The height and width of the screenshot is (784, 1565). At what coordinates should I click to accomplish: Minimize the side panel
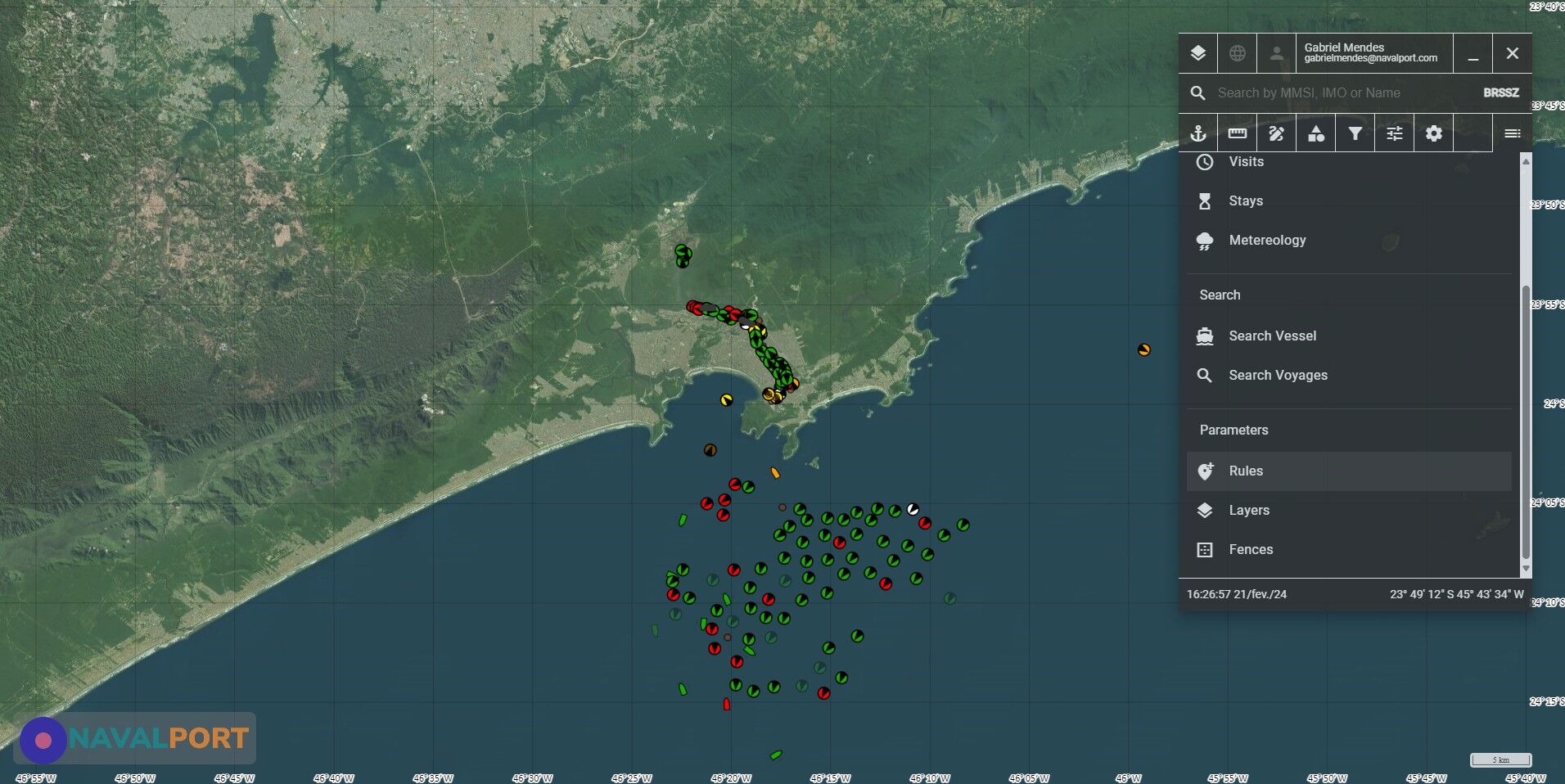[1473, 53]
